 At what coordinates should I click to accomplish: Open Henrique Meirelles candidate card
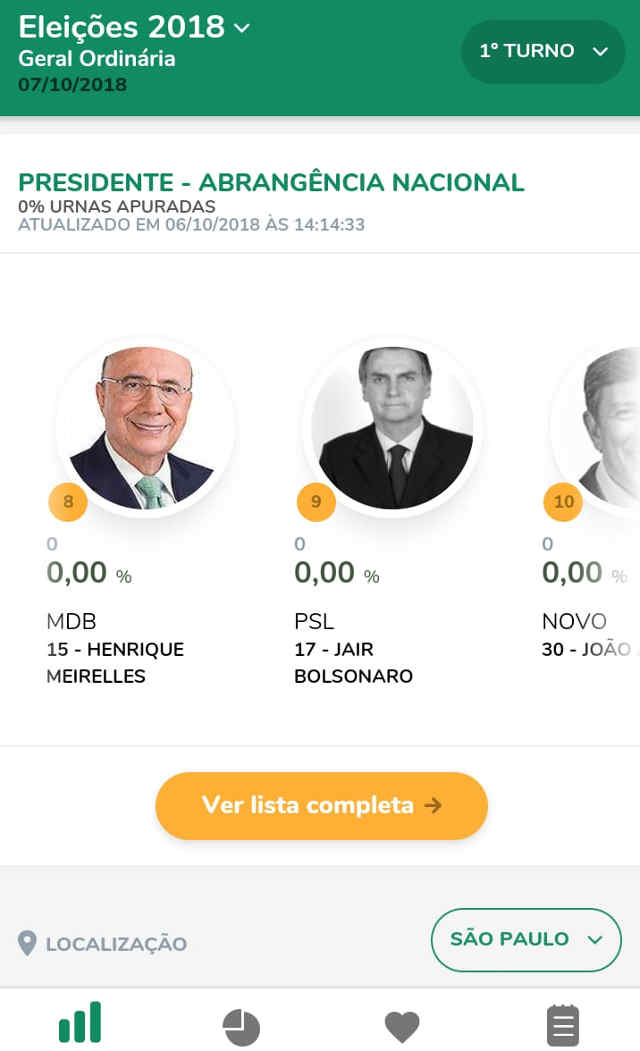(145, 428)
